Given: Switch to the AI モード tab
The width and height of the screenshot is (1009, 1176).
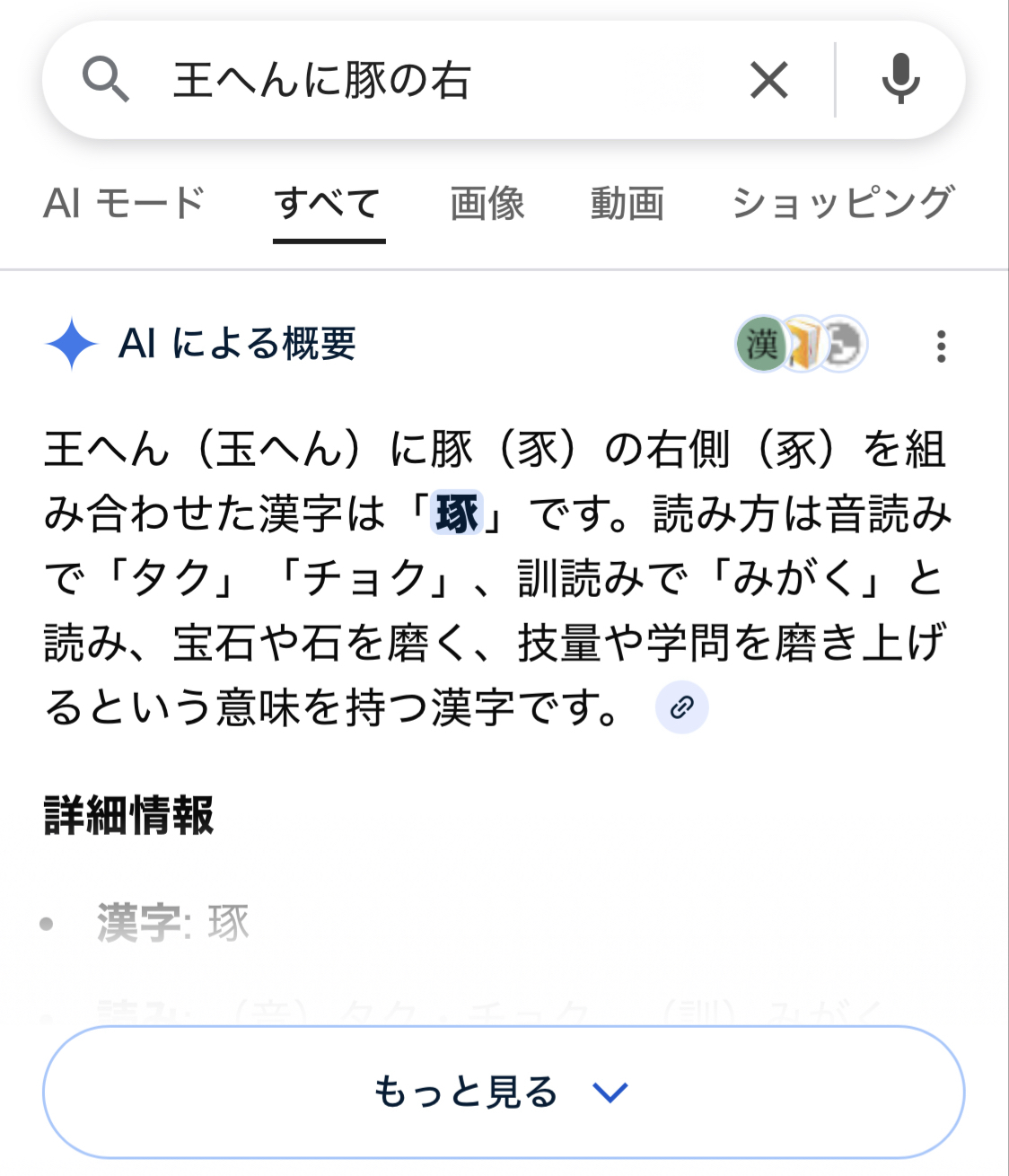Looking at the screenshot, I should (124, 203).
